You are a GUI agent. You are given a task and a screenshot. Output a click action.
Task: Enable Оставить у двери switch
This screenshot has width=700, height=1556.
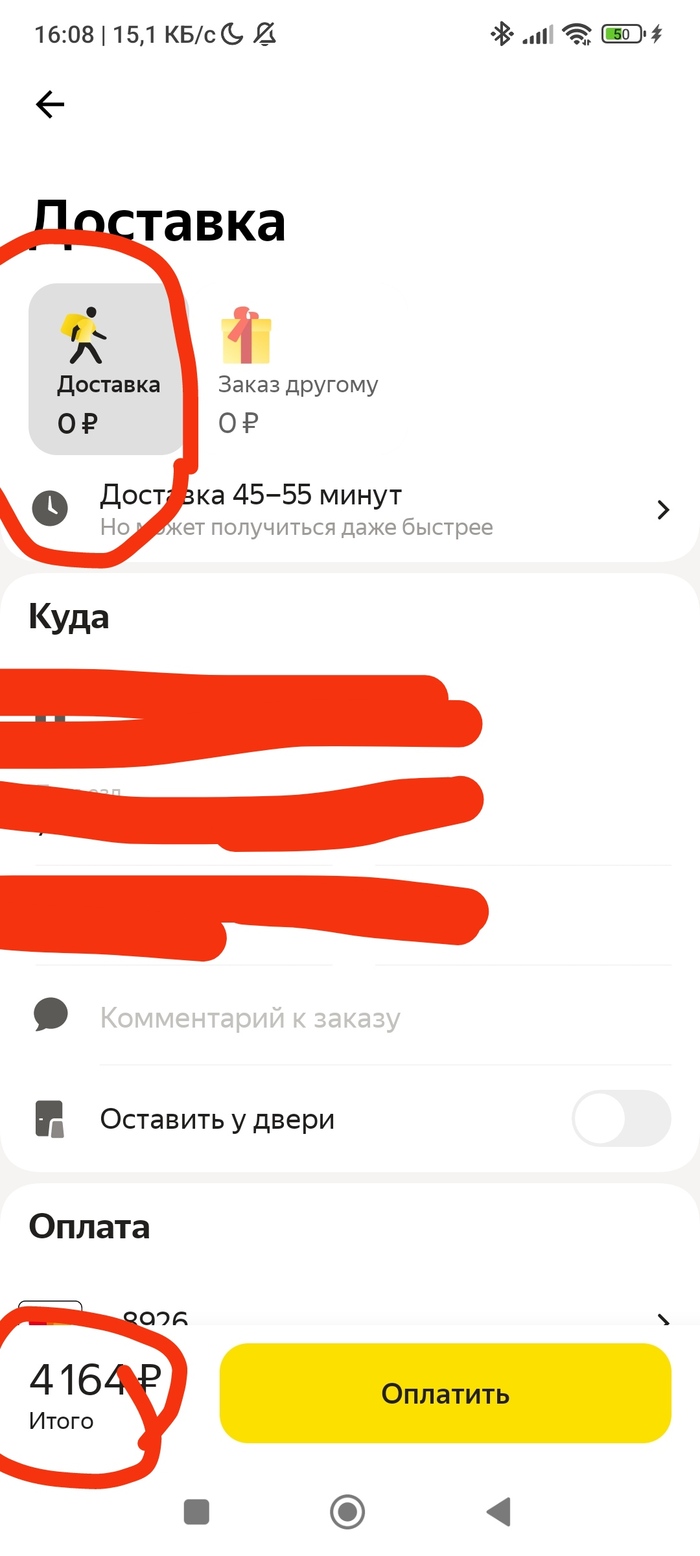coord(621,1118)
